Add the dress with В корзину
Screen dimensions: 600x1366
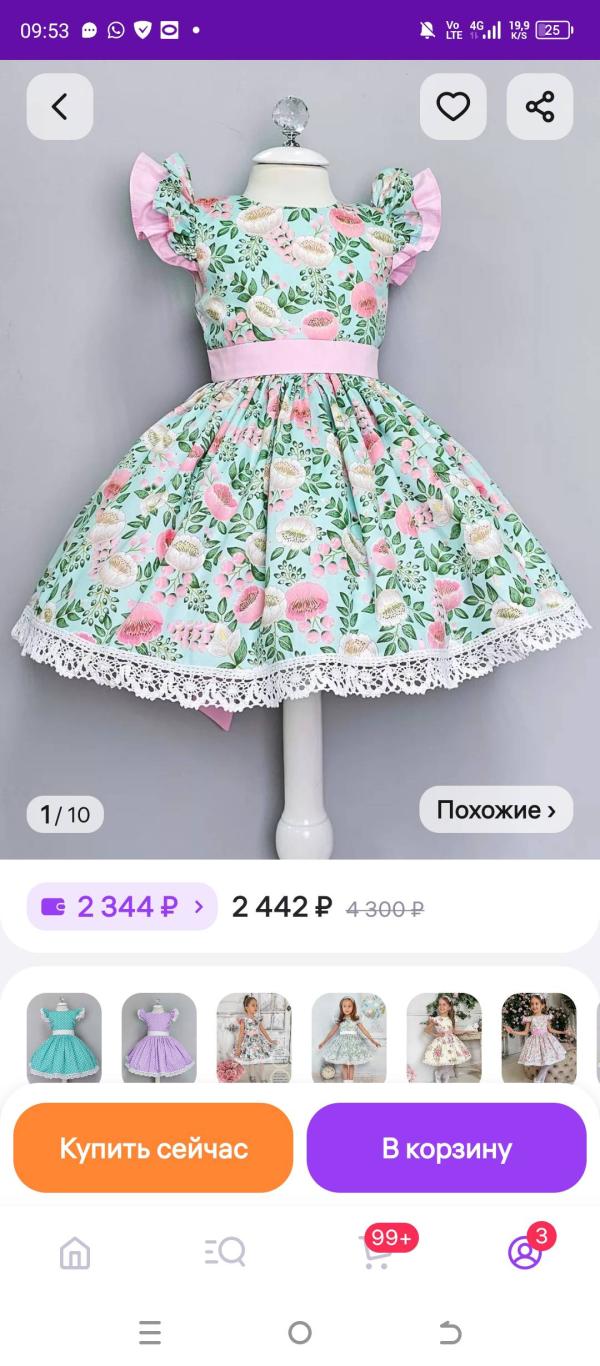[x=446, y=1148]
